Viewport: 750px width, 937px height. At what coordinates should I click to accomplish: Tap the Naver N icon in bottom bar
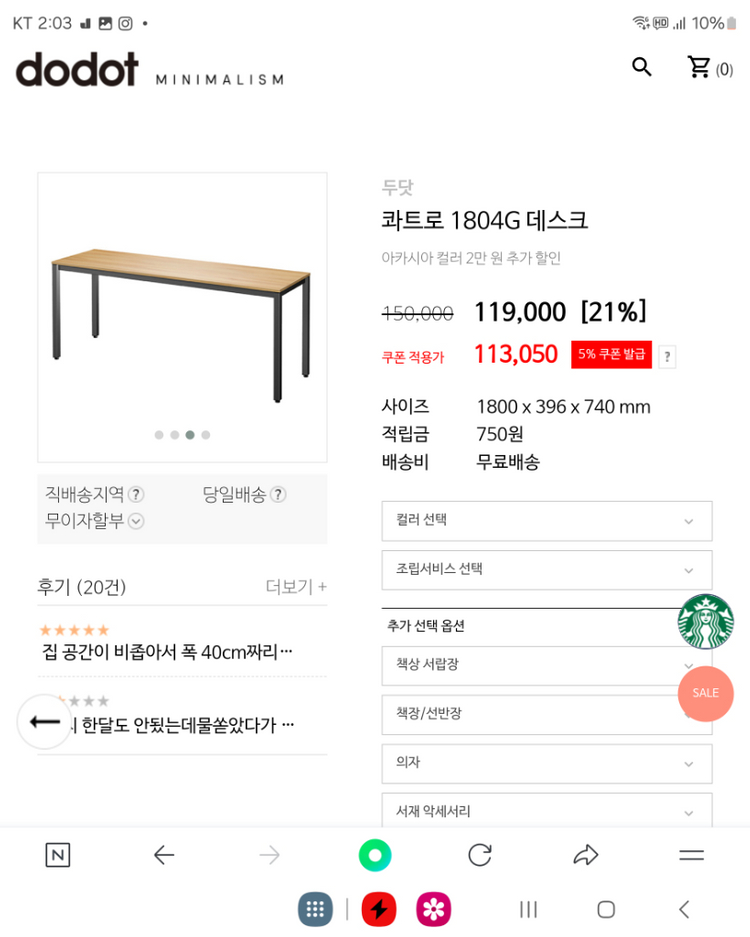tap(57, 855)
